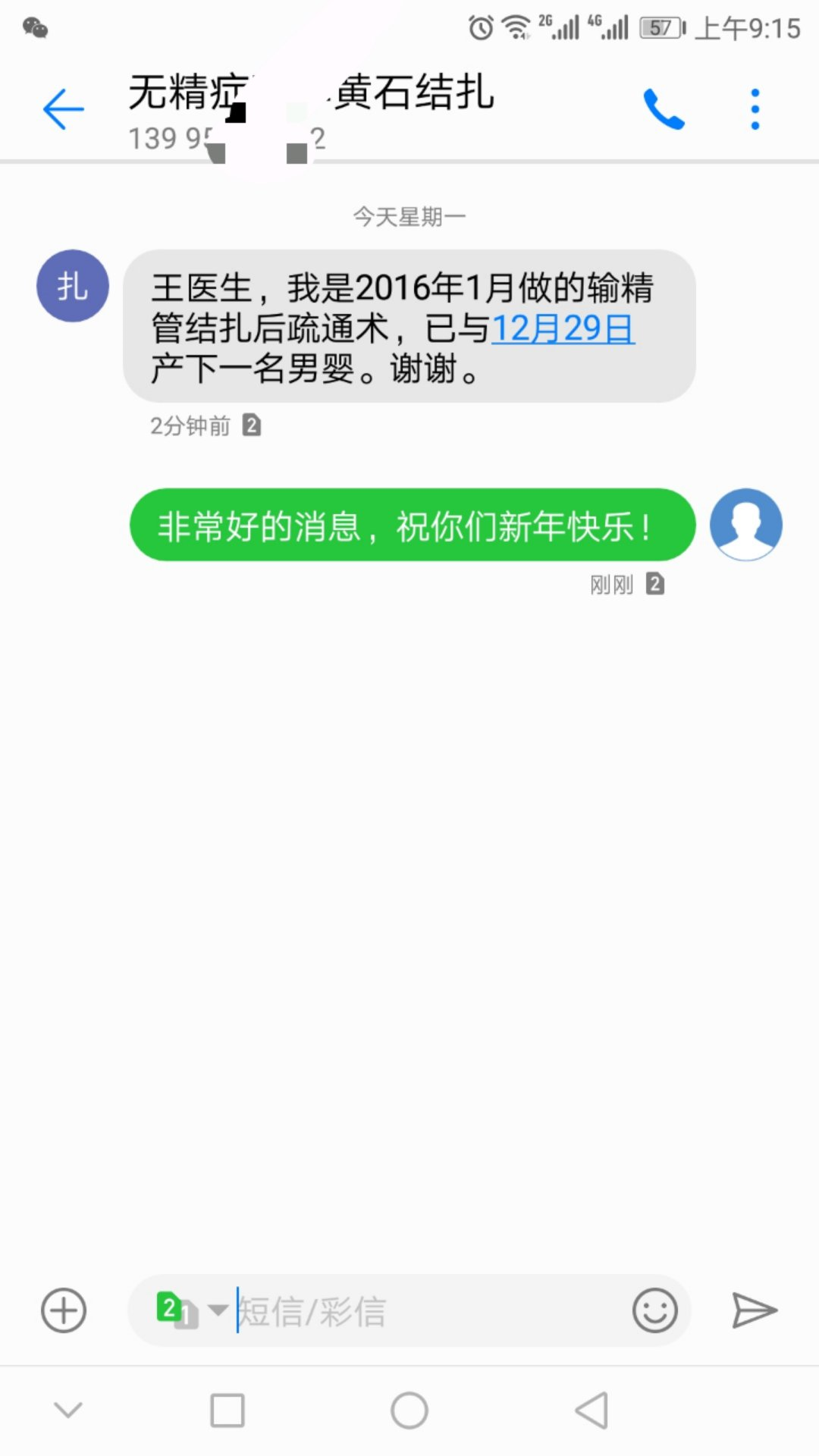Tap my own profile avatar
819x1456 pixels.
click(745, 524)
